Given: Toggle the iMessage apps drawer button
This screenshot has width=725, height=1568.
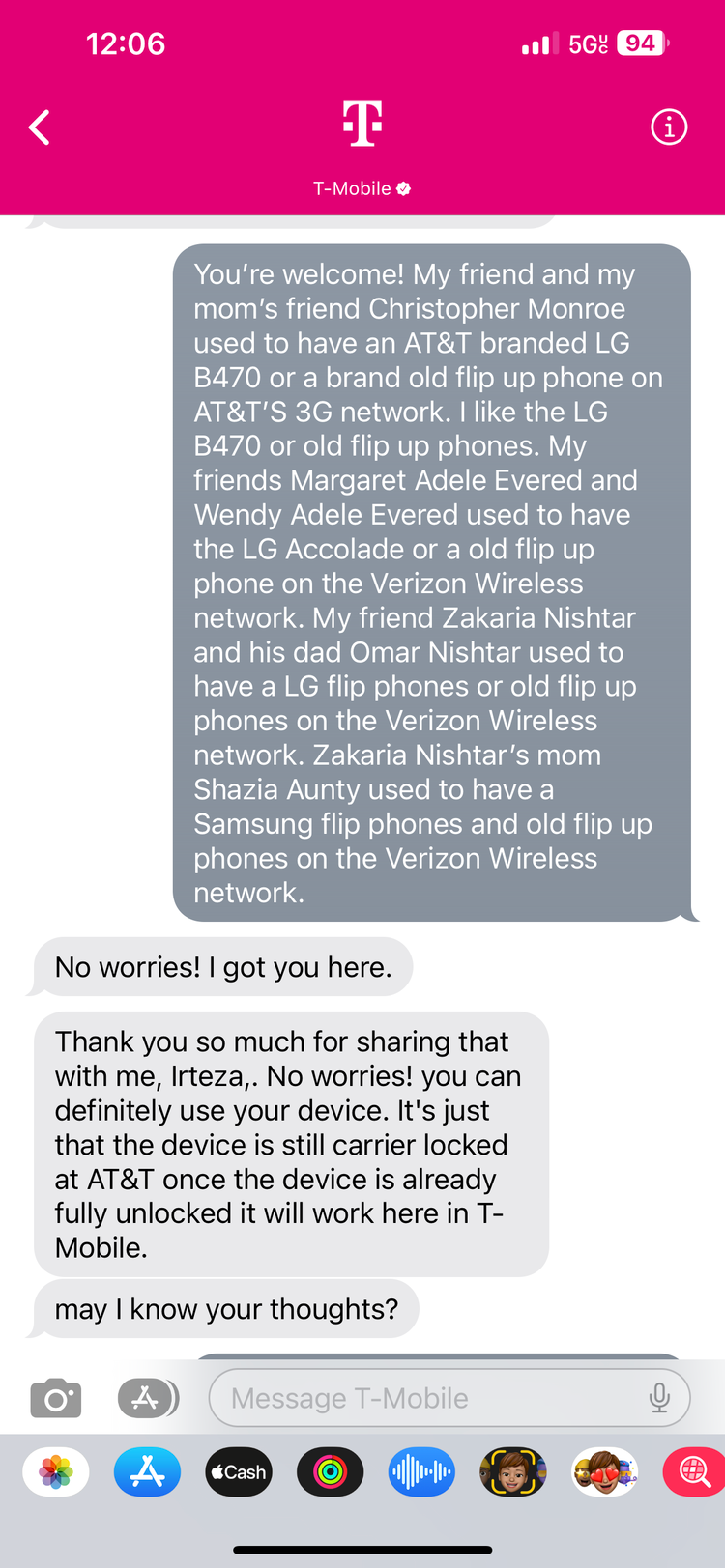Looking at the screenshot, I should tap(148, 1398).
